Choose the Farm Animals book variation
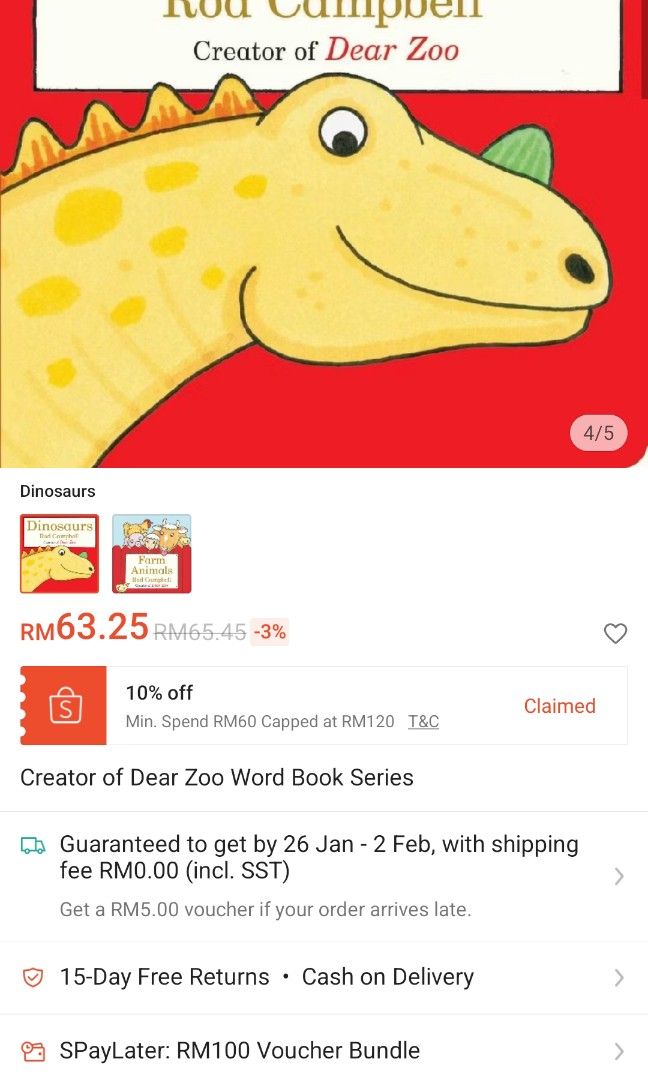This screenshot has width=648, height=1080. (x=151, y=554)
